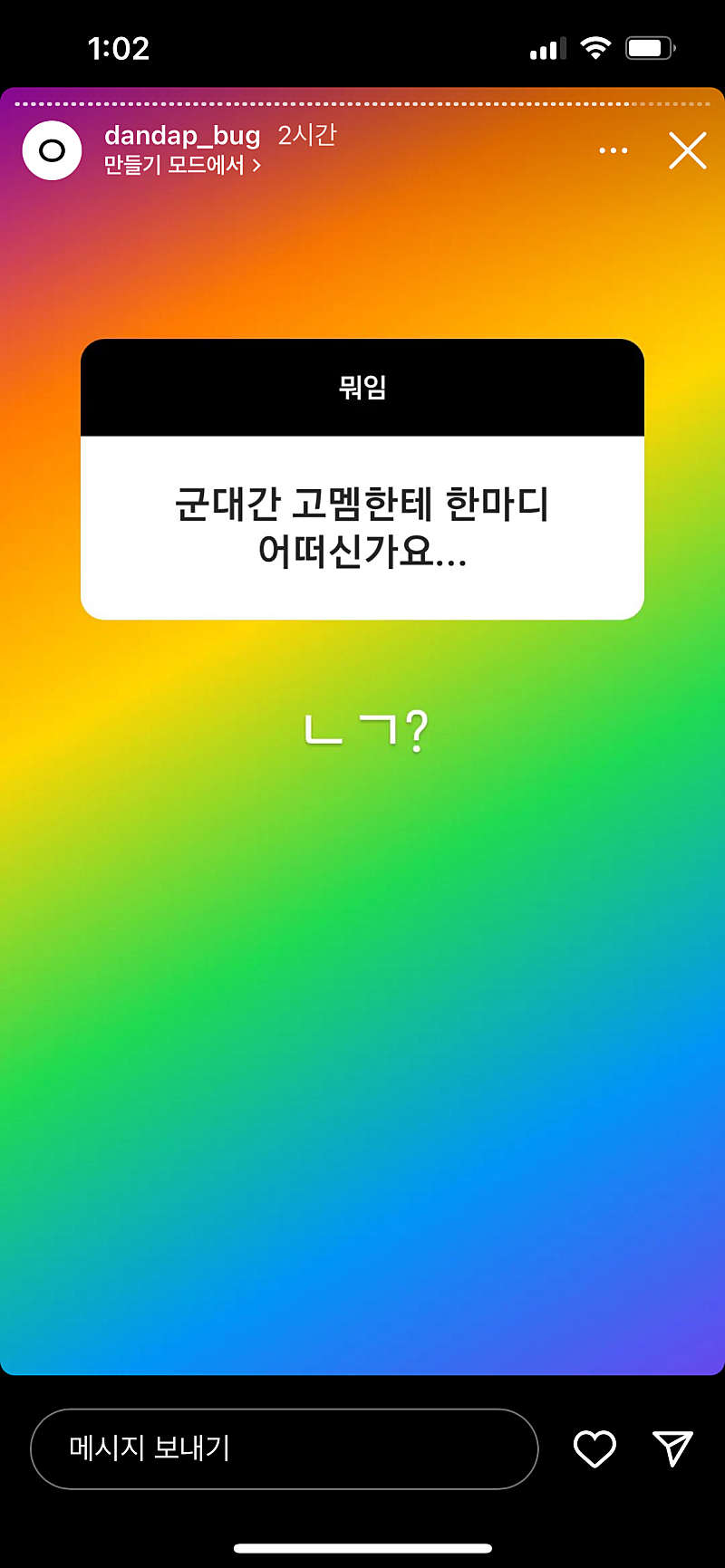Tap the 메시지 보내기 message field
Screen dimensions: 725x1568
tap(284, 1448)
